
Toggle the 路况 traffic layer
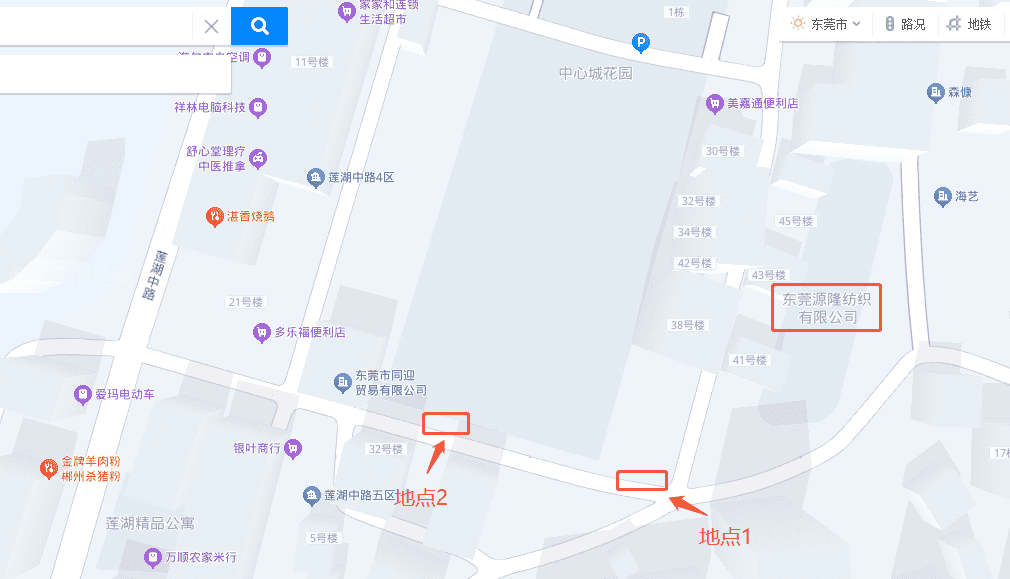[x=904, y=24]
